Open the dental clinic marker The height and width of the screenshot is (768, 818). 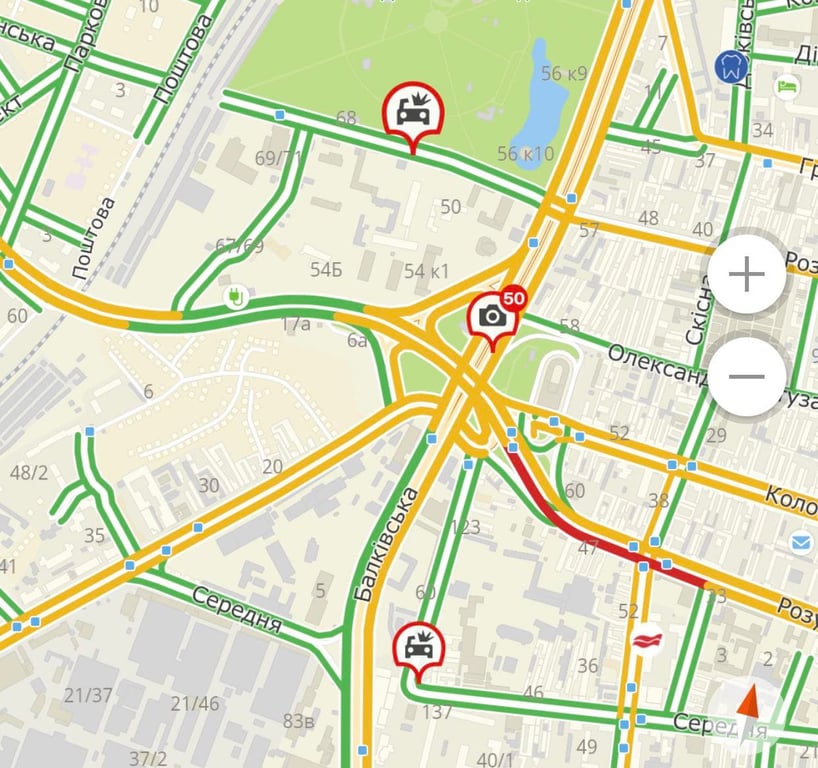point(732,66)
